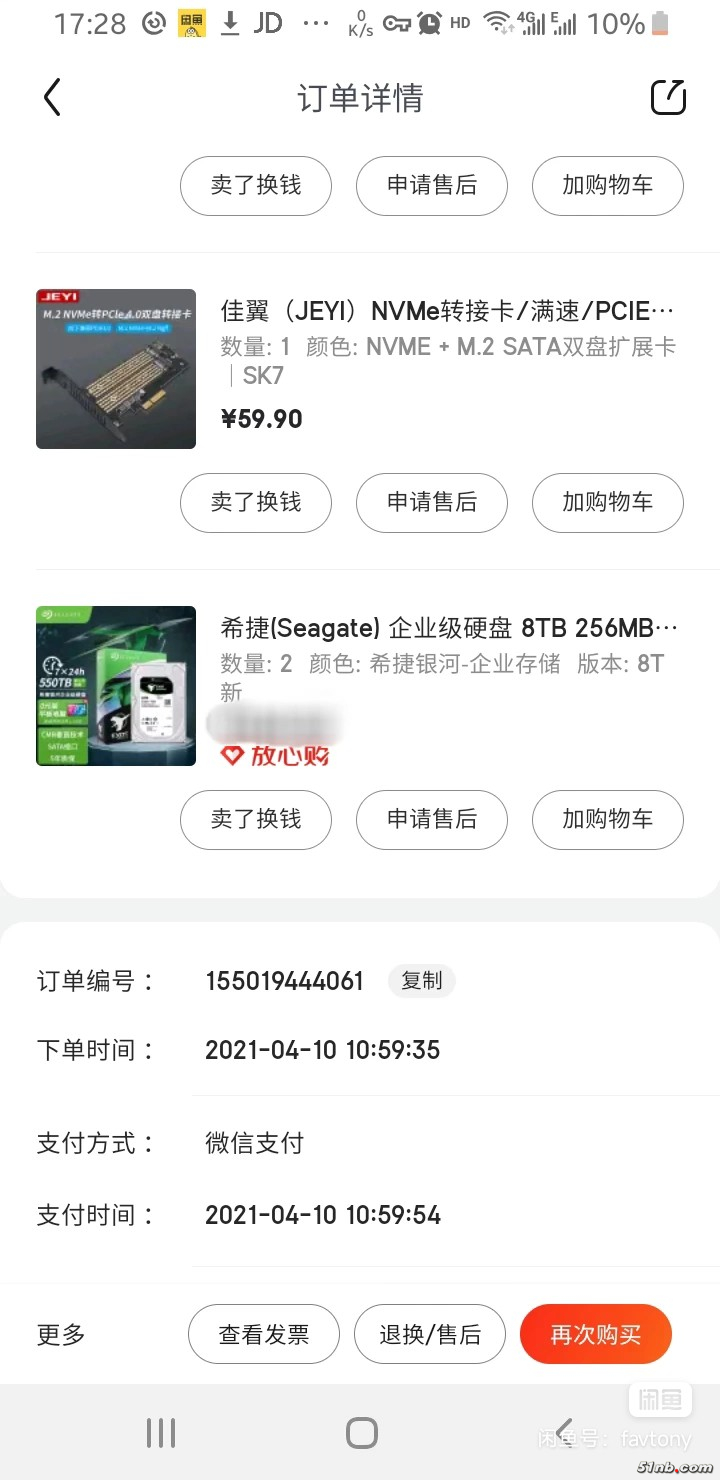Open the JEYI NVMe转接卡 product
This screenshot has width=720, height=1480.
click(448, 312)
